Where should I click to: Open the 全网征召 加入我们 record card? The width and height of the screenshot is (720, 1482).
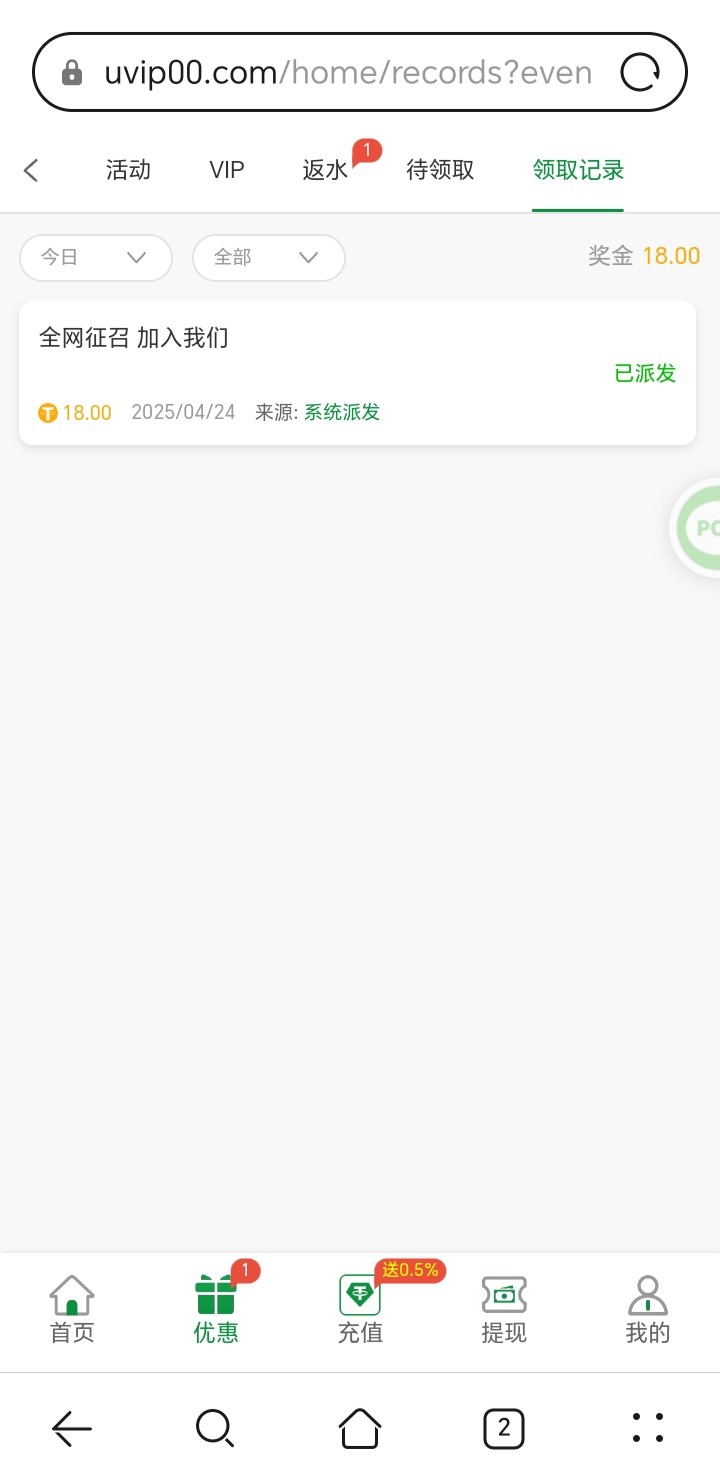(x=357, y=372)
